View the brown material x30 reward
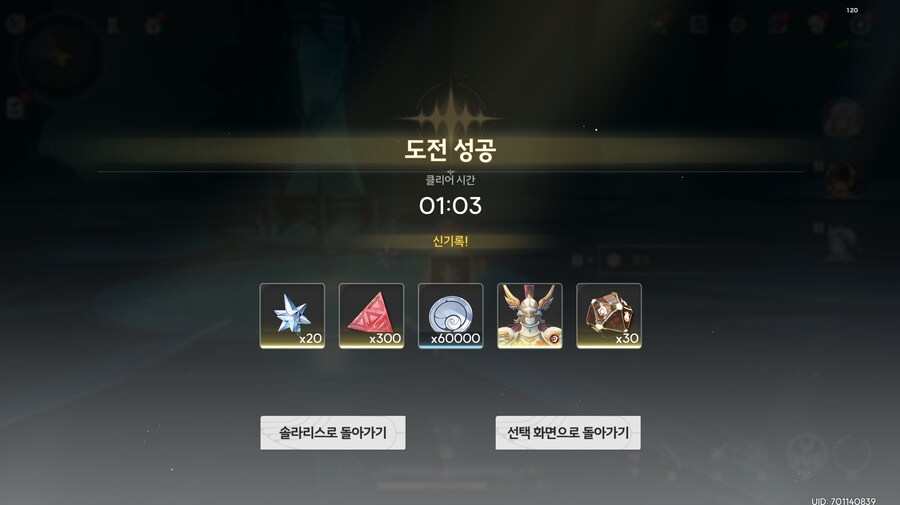 (x=608, y=316)
